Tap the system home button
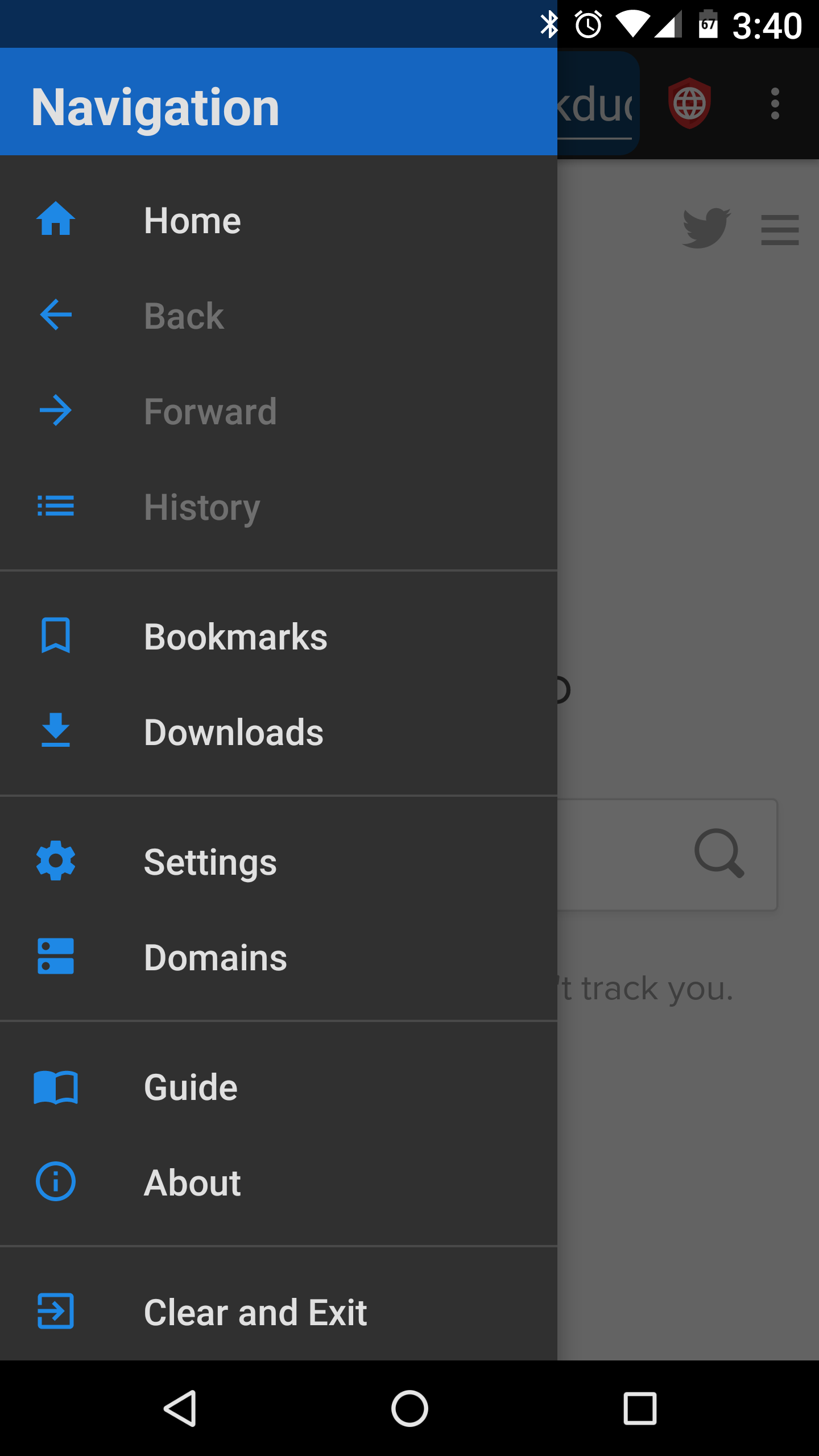This screenshot has width=819, height=1456. tap(409, 1408)
